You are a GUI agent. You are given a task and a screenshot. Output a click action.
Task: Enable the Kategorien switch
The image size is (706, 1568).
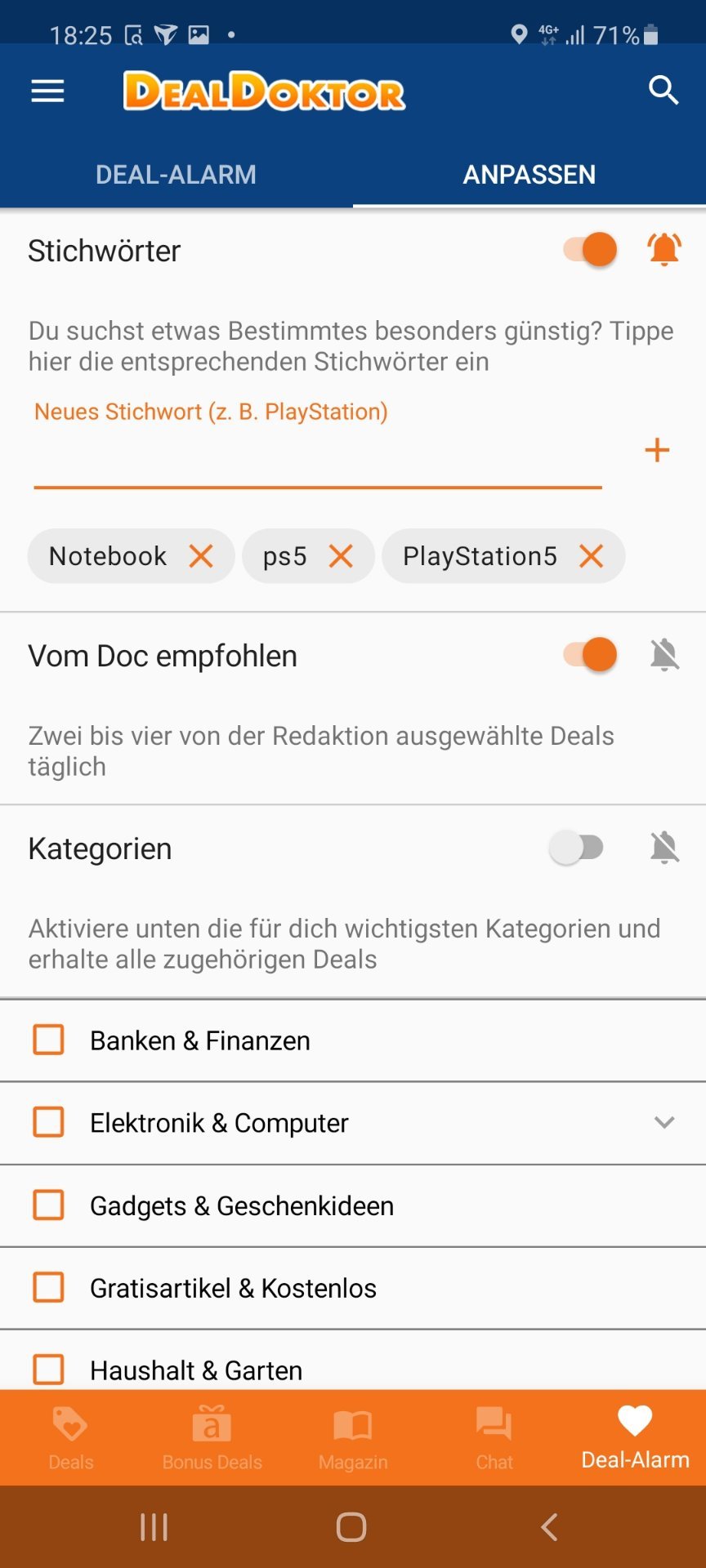576,848
